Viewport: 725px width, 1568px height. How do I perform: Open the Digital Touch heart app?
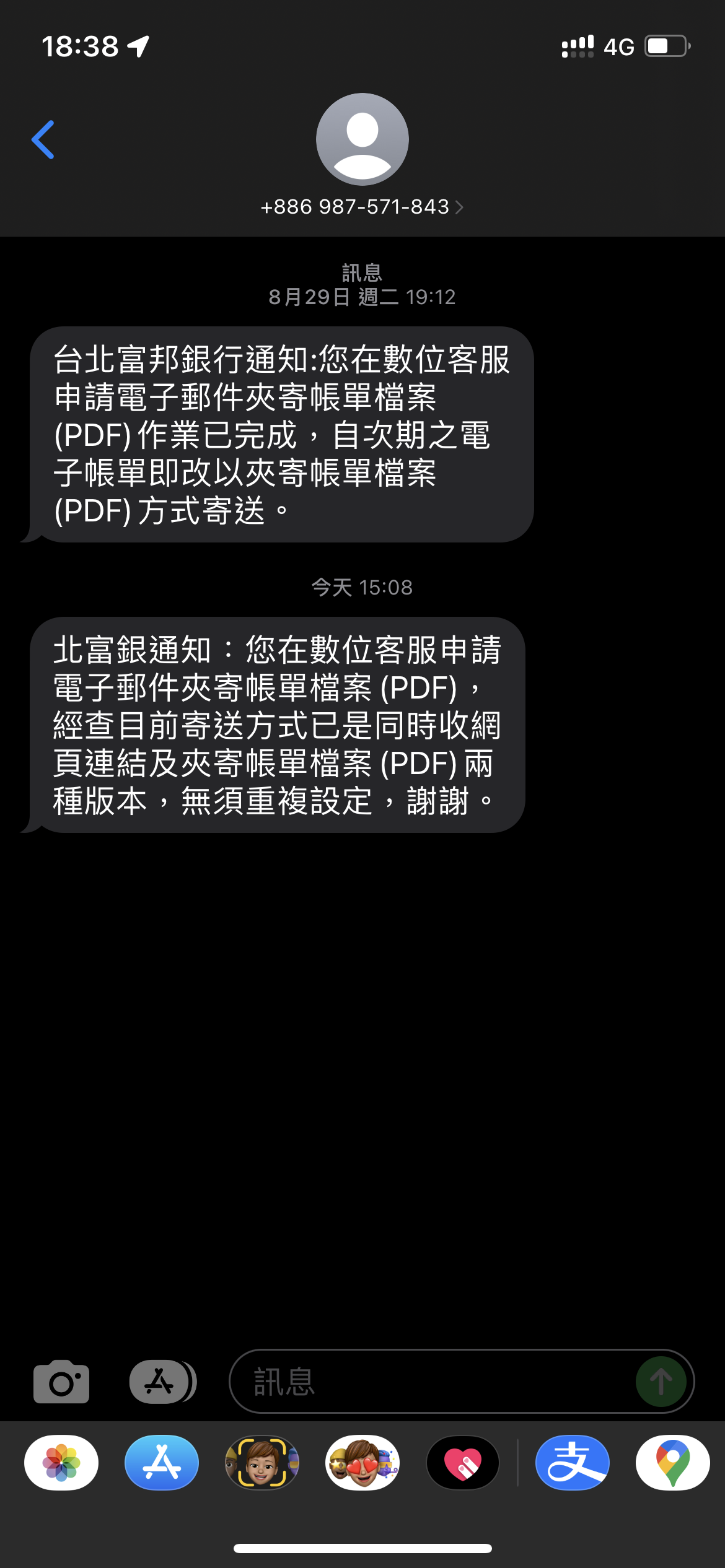(x=463, y=1463)
